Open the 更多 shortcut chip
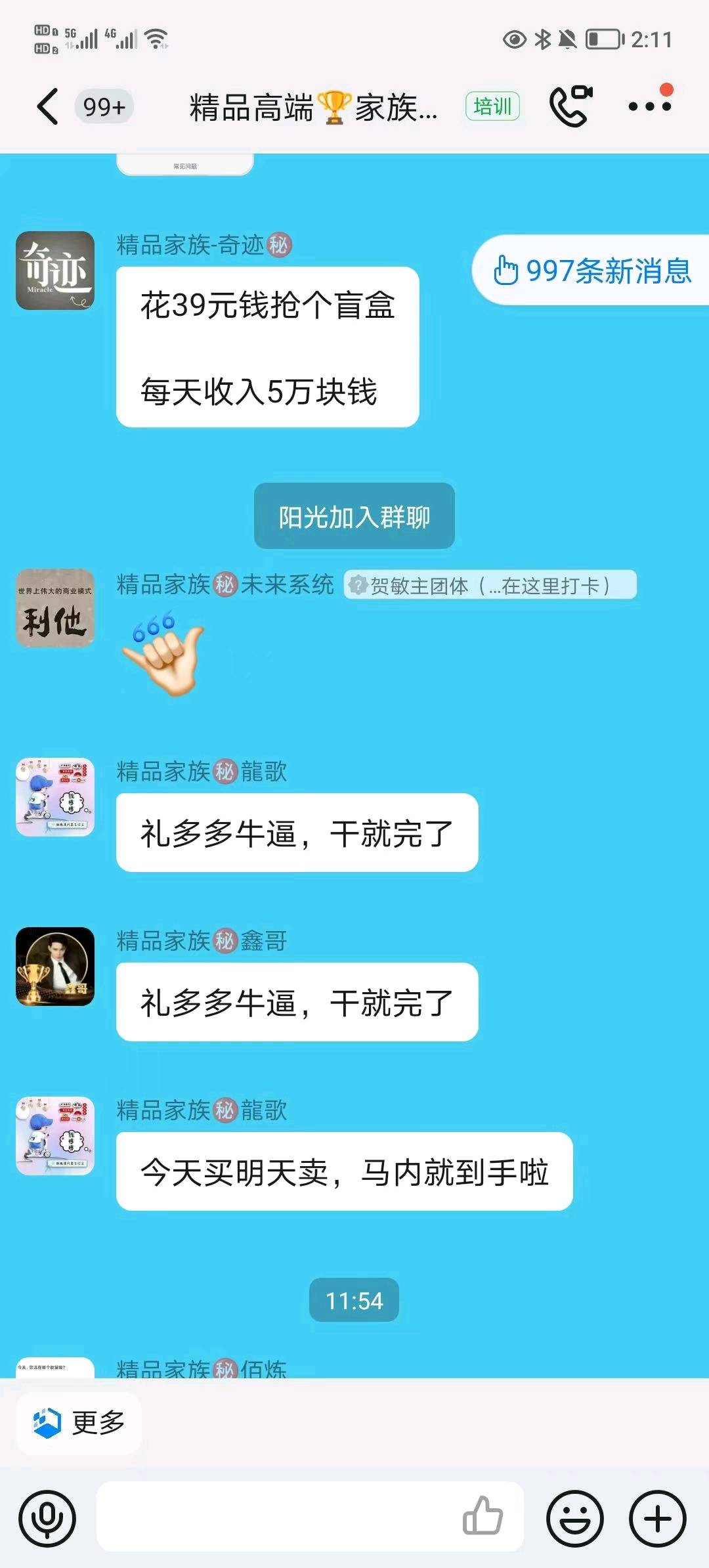The width and height of the screenshot is (709, 1568). [x=79, y=1423]
